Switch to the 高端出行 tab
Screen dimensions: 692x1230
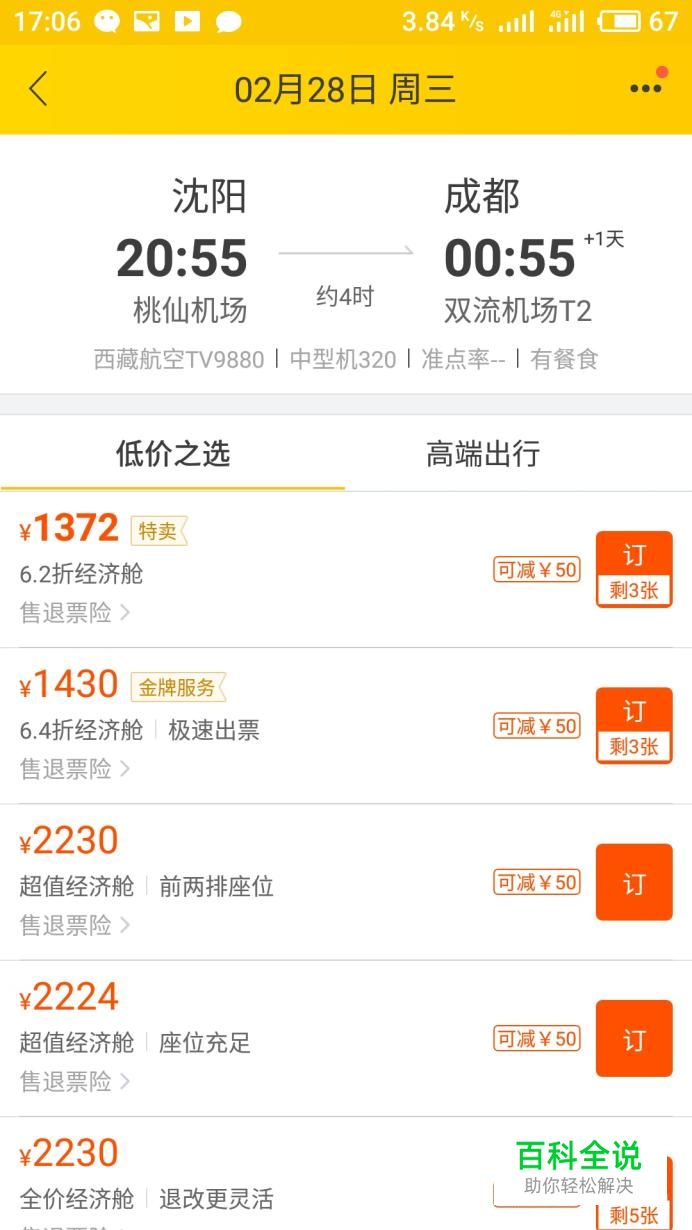pos(483,454)
